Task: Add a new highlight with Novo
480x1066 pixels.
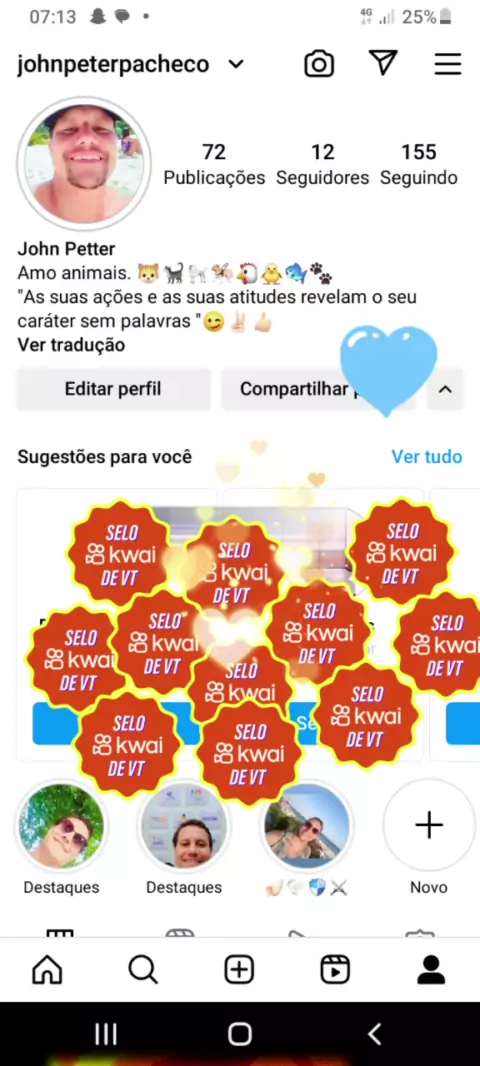Action: pyautogui.click(x=429, y=826)
